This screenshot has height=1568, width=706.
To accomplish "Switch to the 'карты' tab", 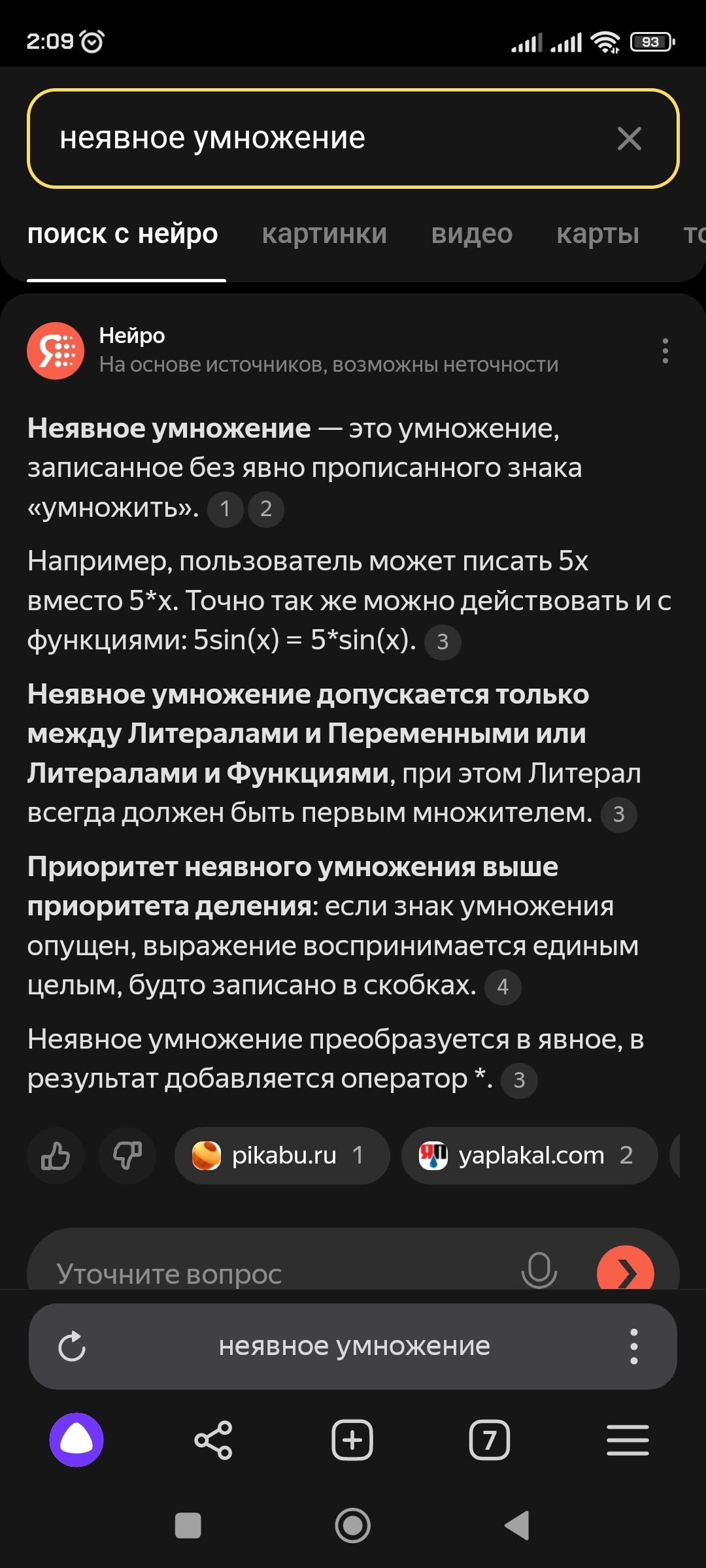I will click(x=597, y=234).
